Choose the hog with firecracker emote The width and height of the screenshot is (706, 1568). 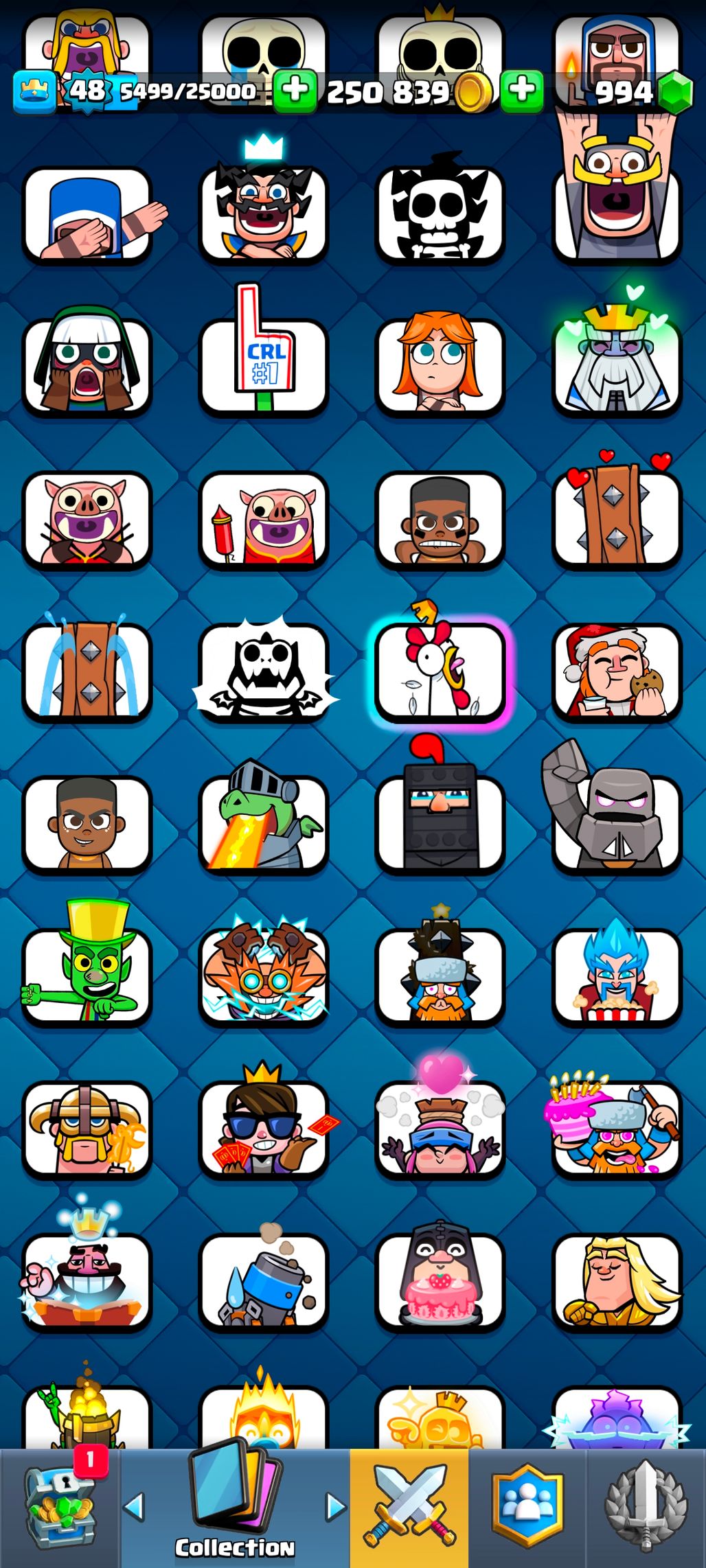(264, 518)
